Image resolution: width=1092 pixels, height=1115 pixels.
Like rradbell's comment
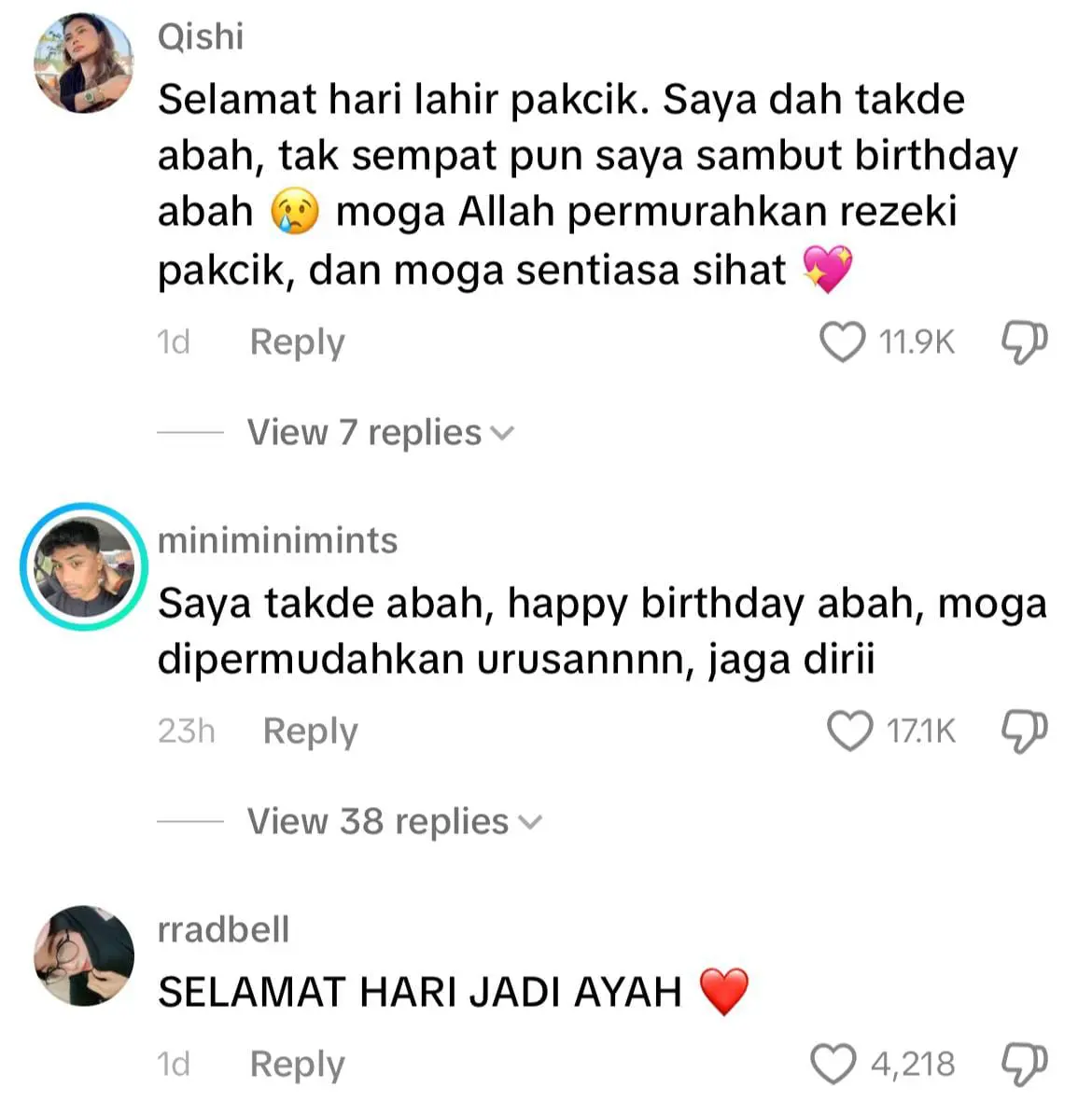point(833,1064)
